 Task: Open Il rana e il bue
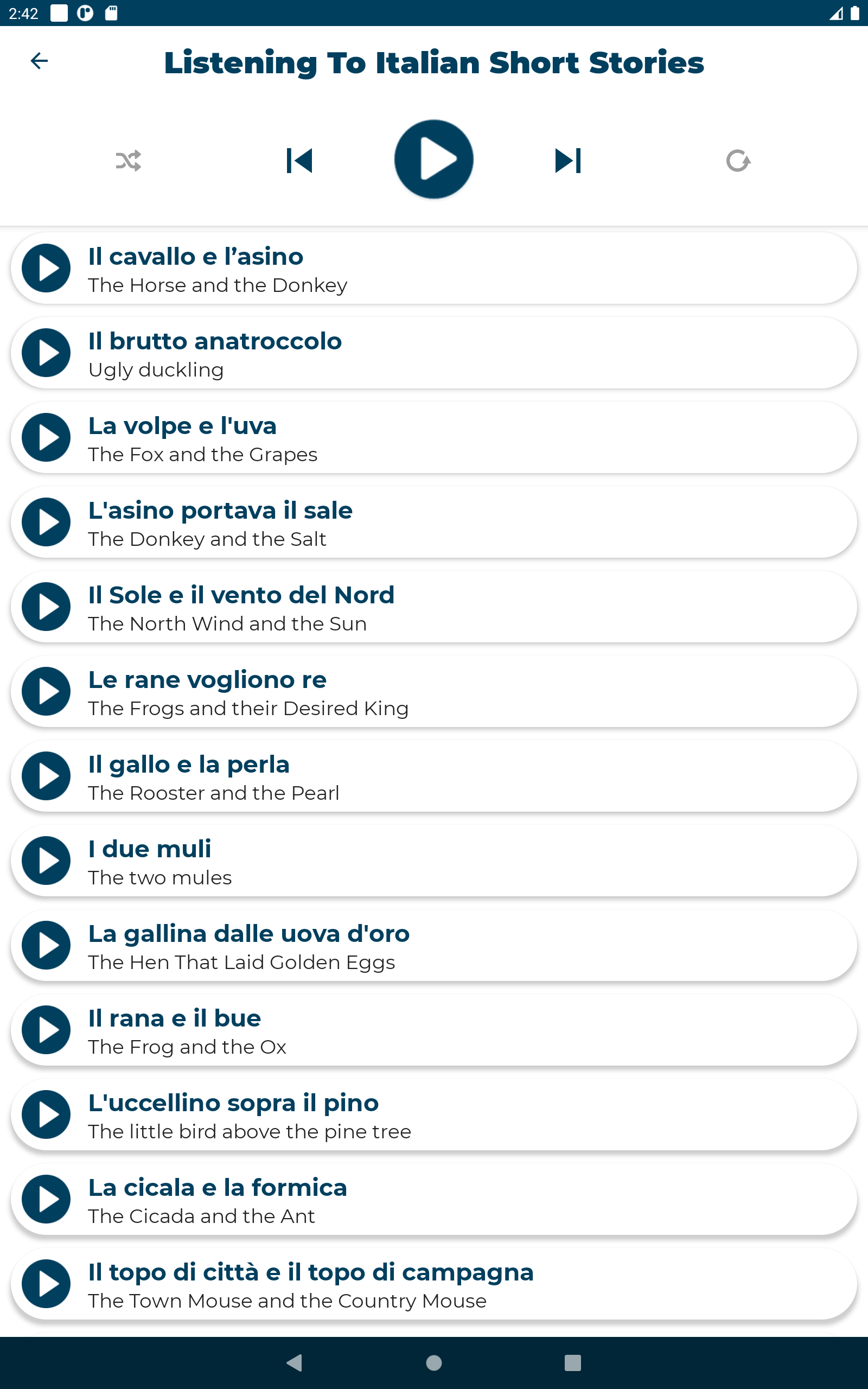434,1030
